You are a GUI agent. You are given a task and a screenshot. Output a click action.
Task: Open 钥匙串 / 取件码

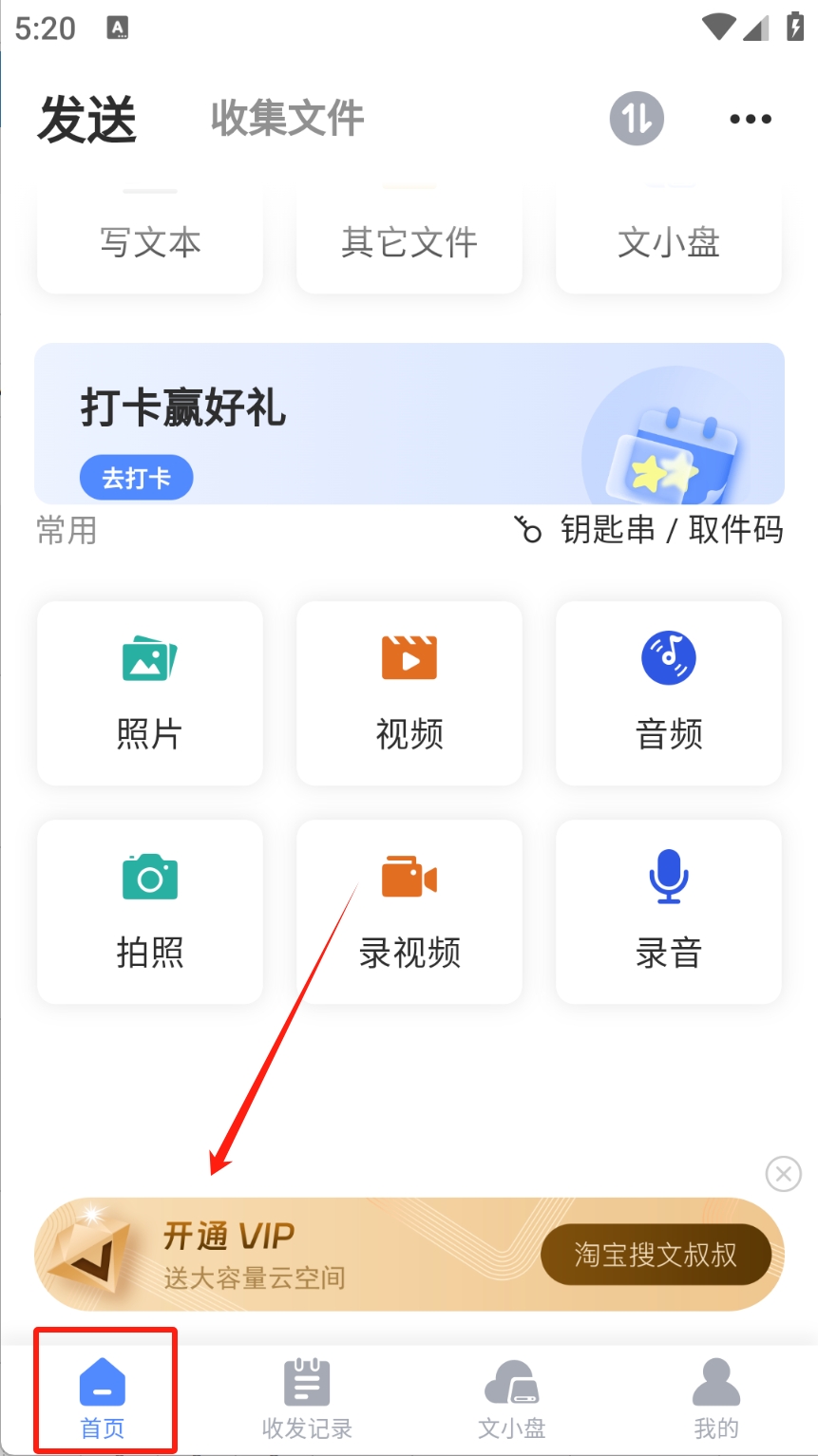pos(651,529)
